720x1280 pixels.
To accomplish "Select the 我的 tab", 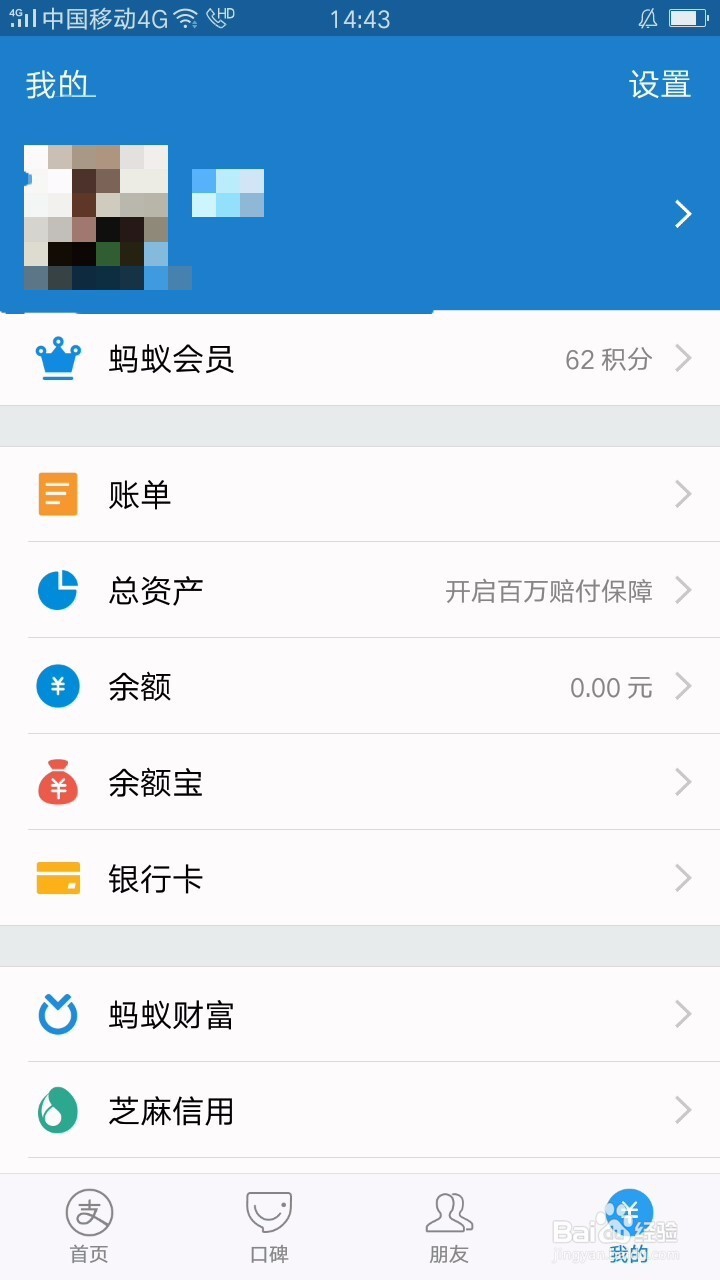I will [629, 1227].
